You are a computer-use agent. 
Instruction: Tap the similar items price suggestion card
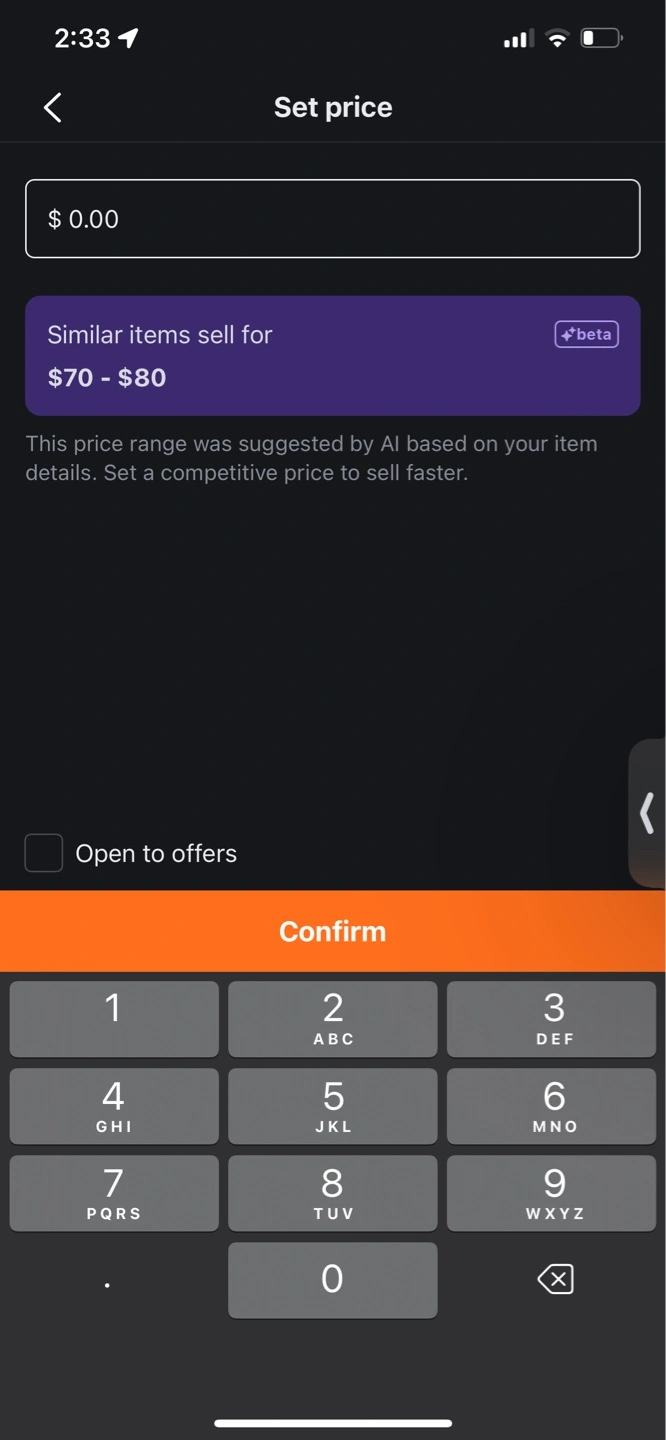coord(333,355)
